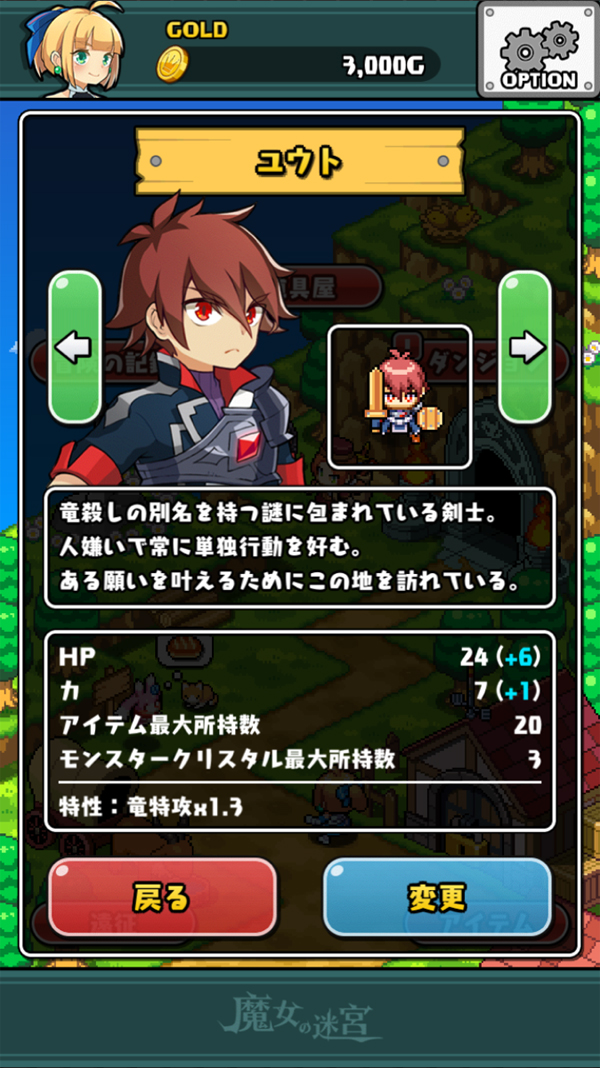Go back with the red 戻る button
600x1068 pixels.
tap(162, 898)
